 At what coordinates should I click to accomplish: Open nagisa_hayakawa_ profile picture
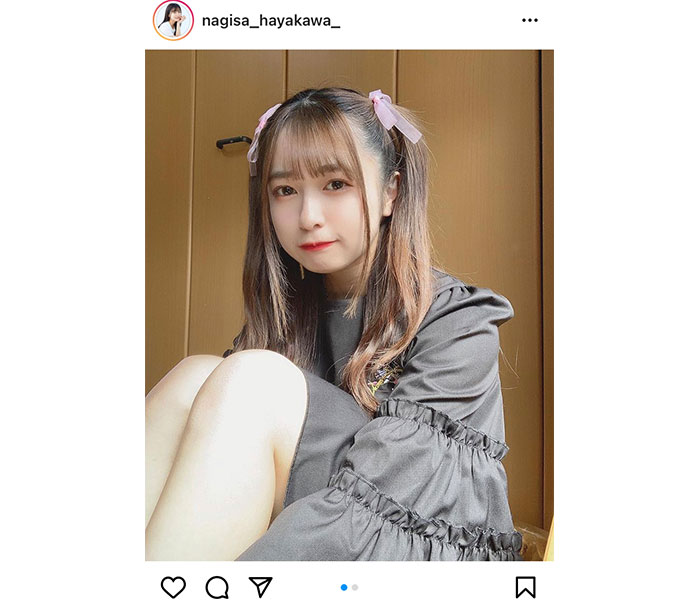[173, 20]
